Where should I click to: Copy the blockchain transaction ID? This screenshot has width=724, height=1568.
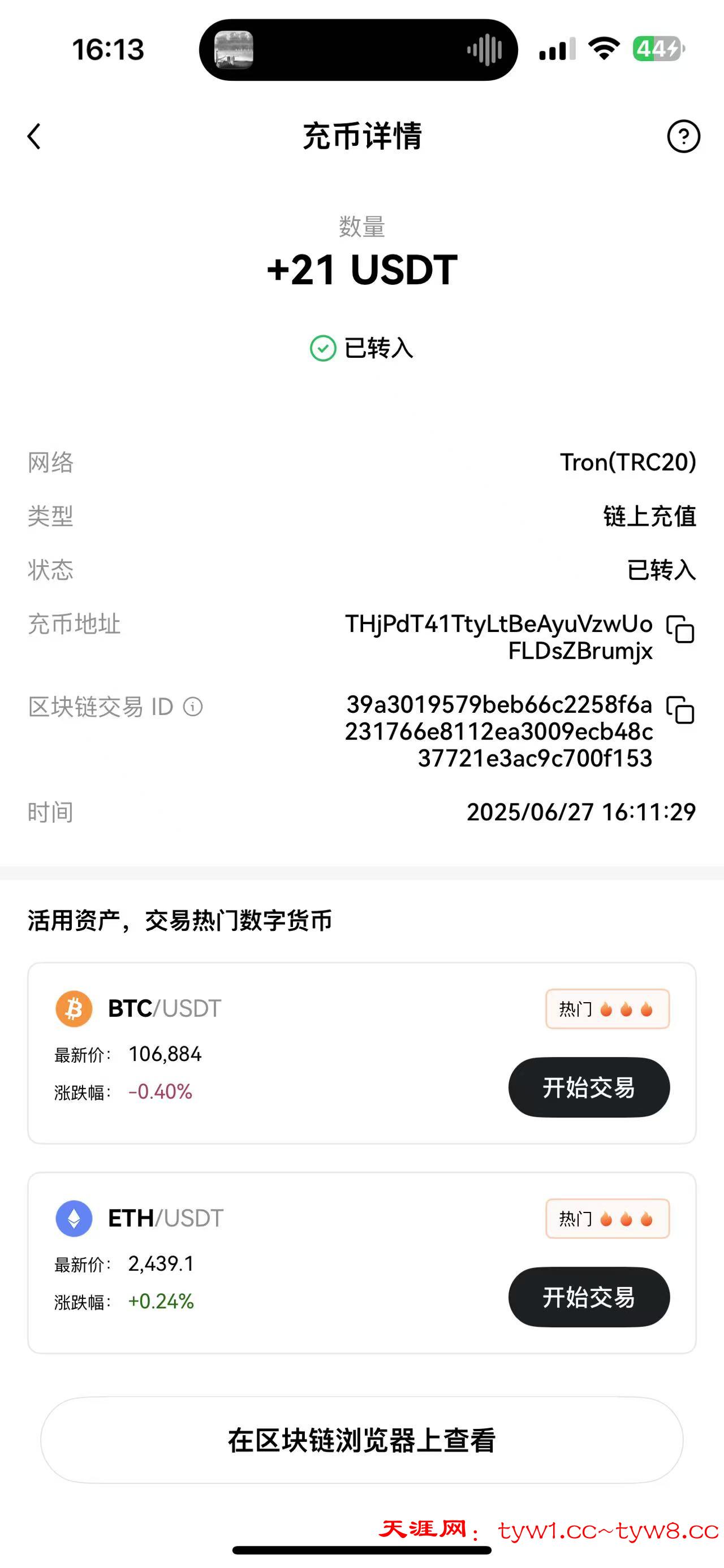tap(680, 710)
